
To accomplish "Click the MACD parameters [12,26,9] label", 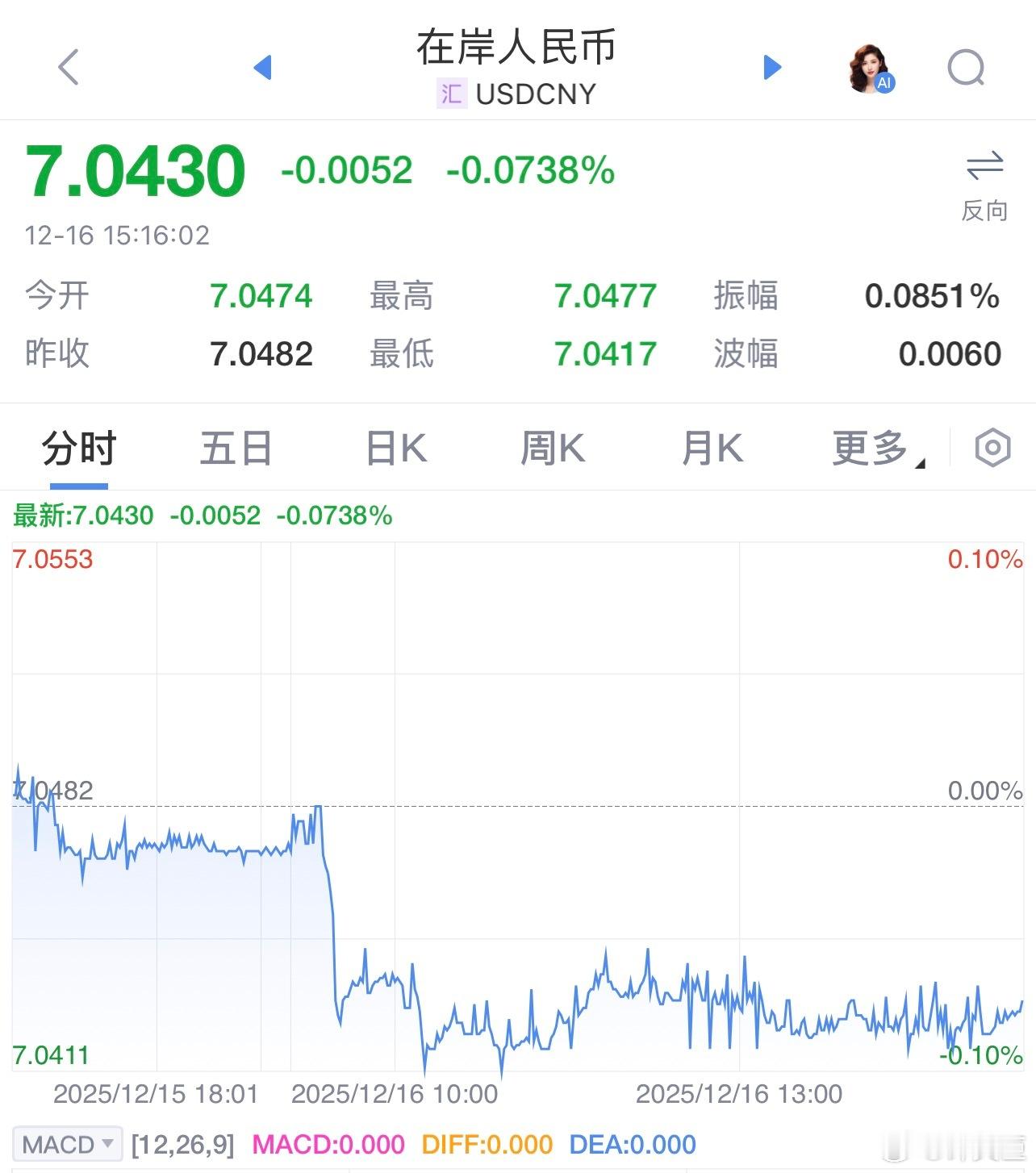I will pyautogui.click(x=181, y=1143).
